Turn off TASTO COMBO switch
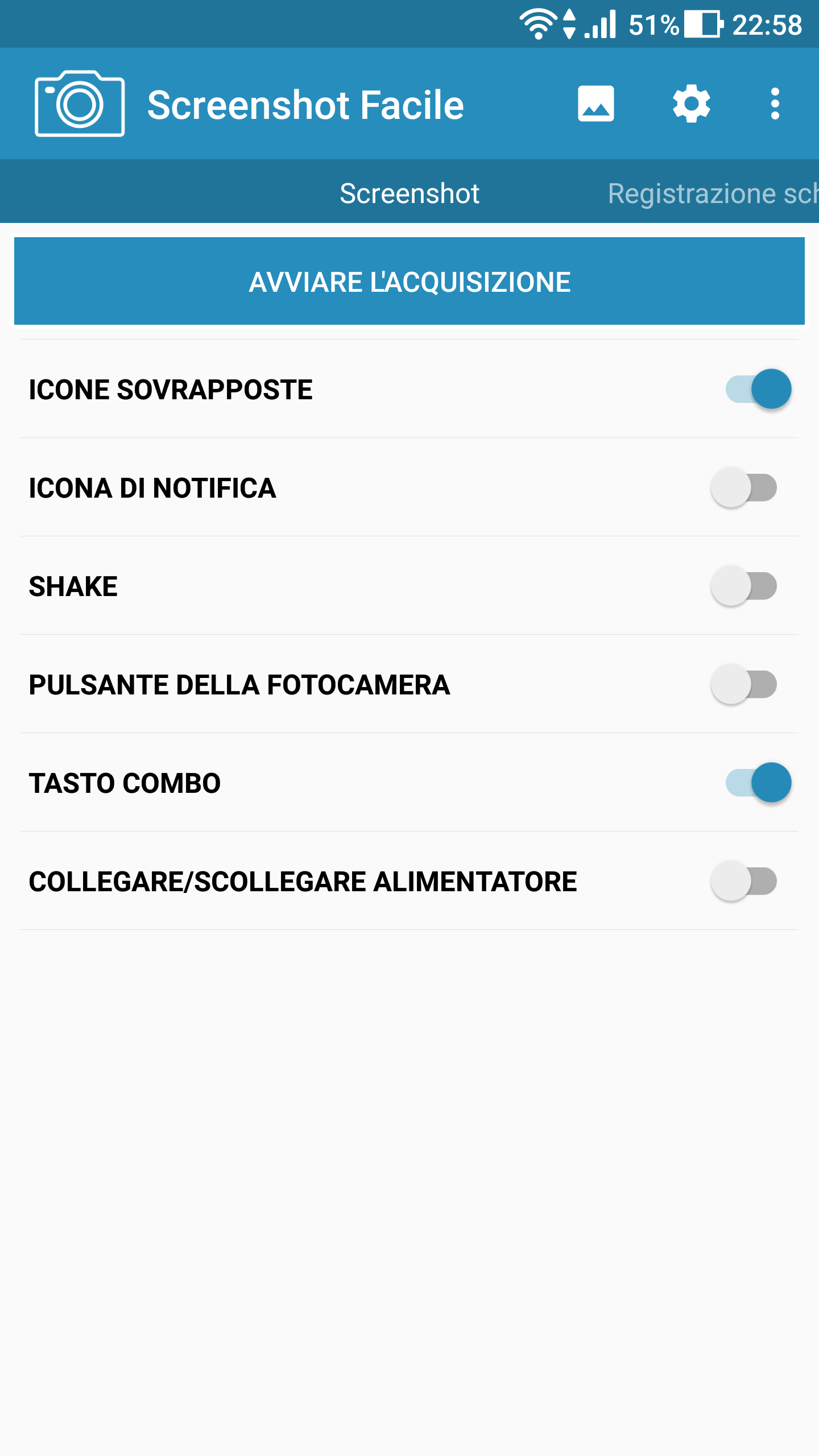The image size is (819, 1456). click(x=758, y=783)
